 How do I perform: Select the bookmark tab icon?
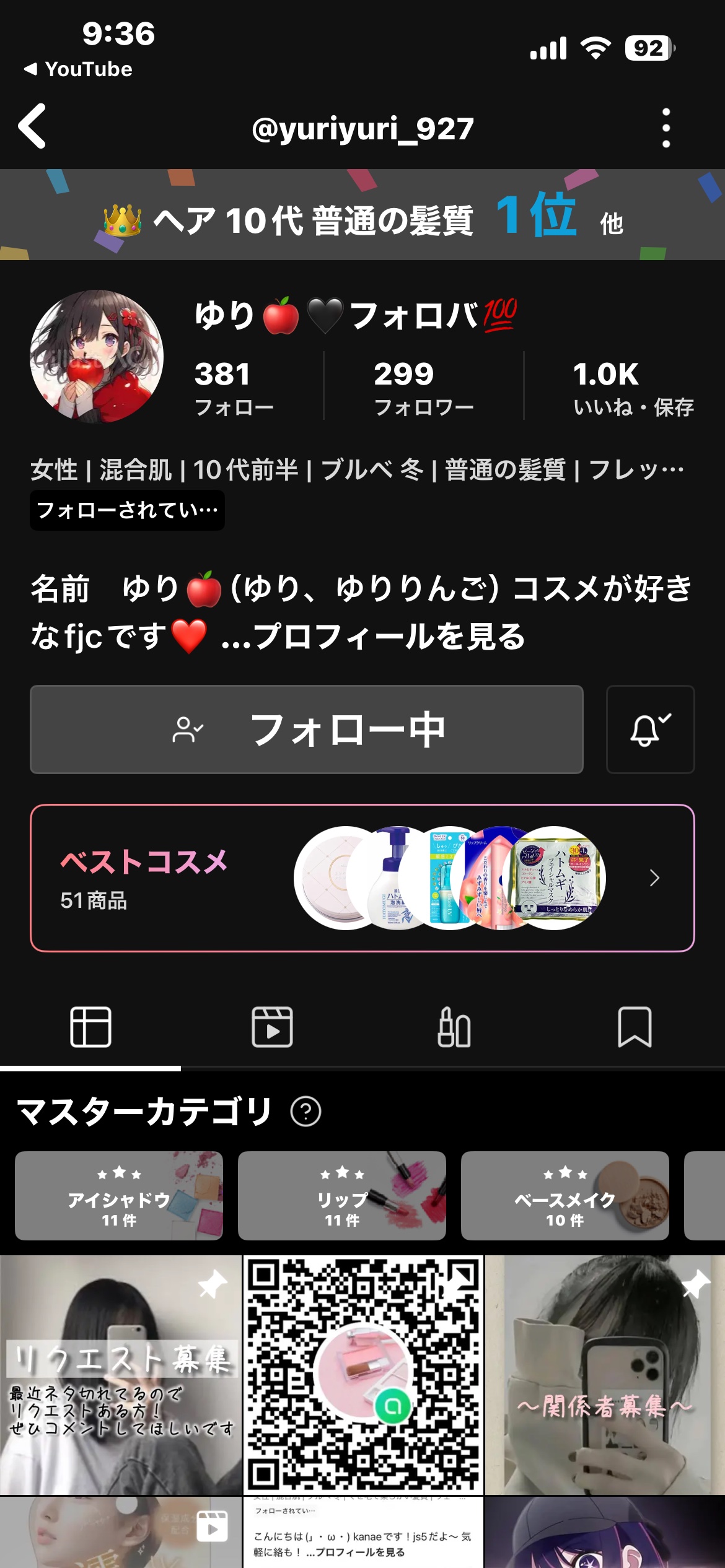tap(635, 1027)
